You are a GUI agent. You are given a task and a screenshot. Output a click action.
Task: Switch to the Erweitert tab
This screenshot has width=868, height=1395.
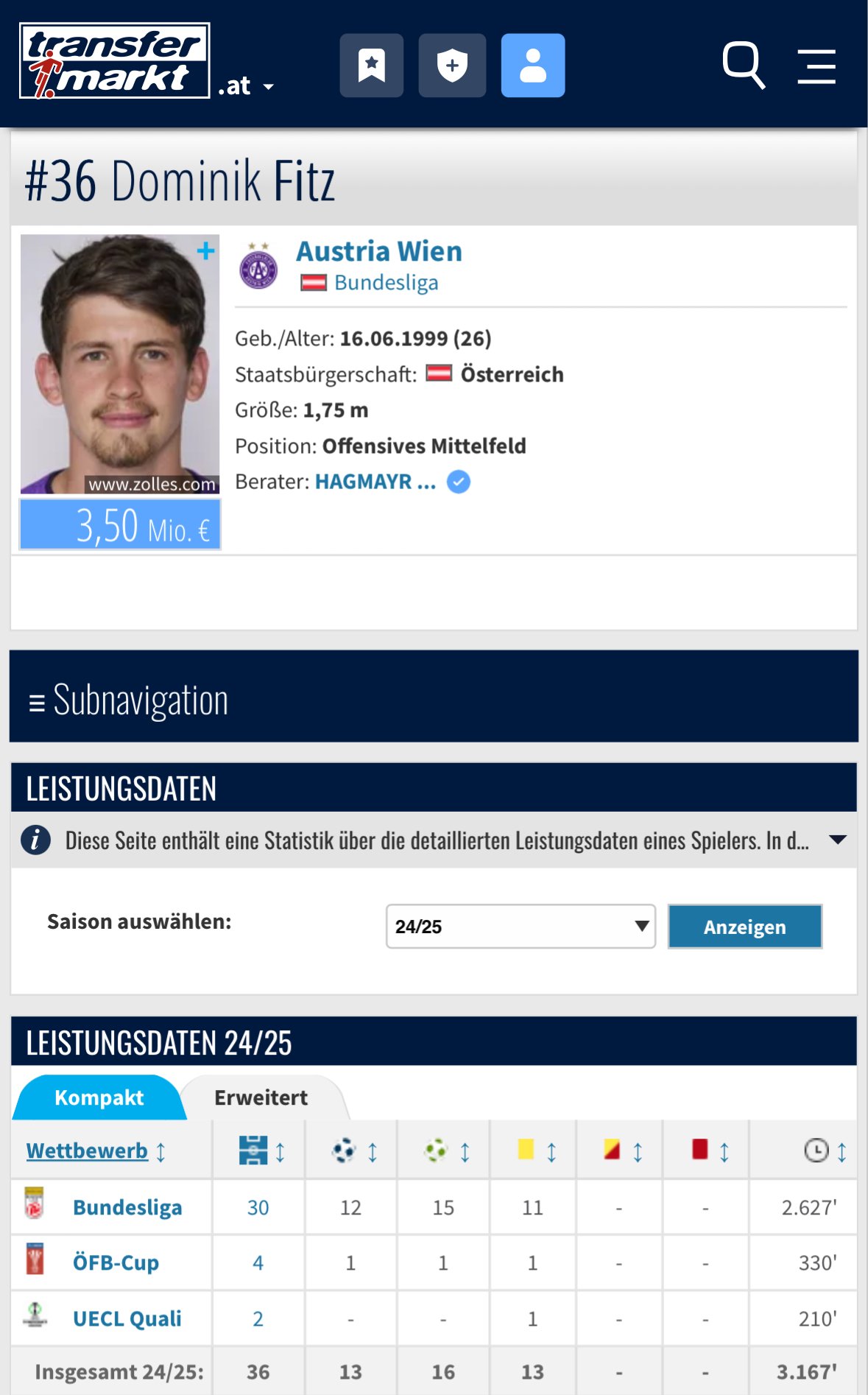(261, 1097)
